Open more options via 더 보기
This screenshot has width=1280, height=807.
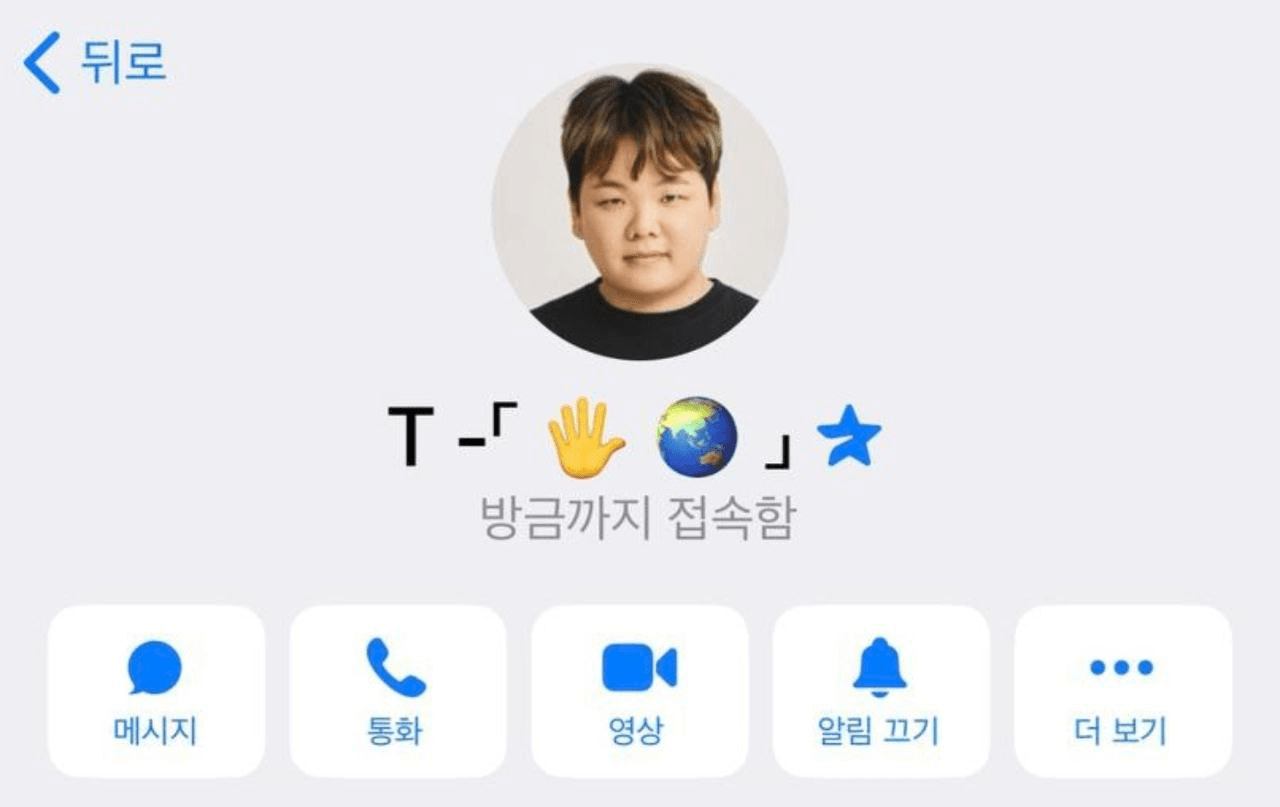(1122, 691)
